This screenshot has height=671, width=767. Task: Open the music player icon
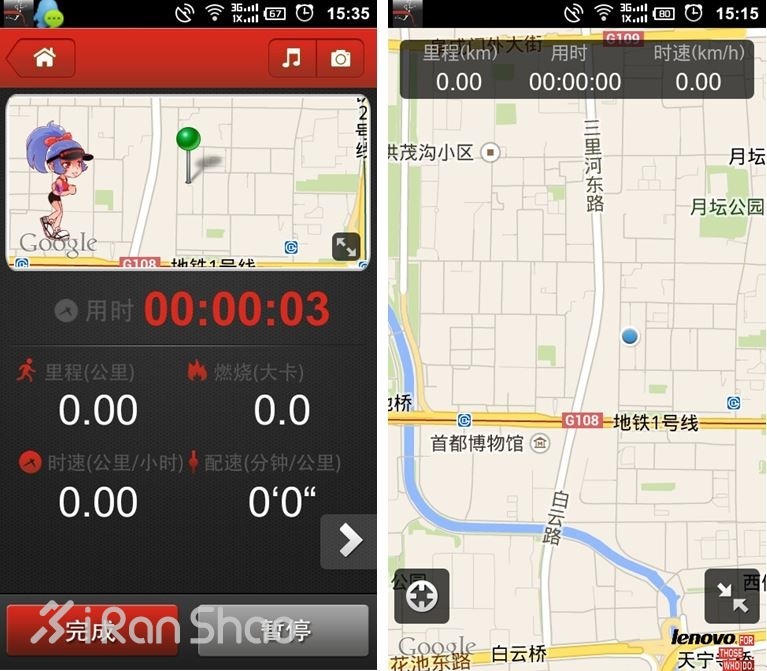(292, 59)
